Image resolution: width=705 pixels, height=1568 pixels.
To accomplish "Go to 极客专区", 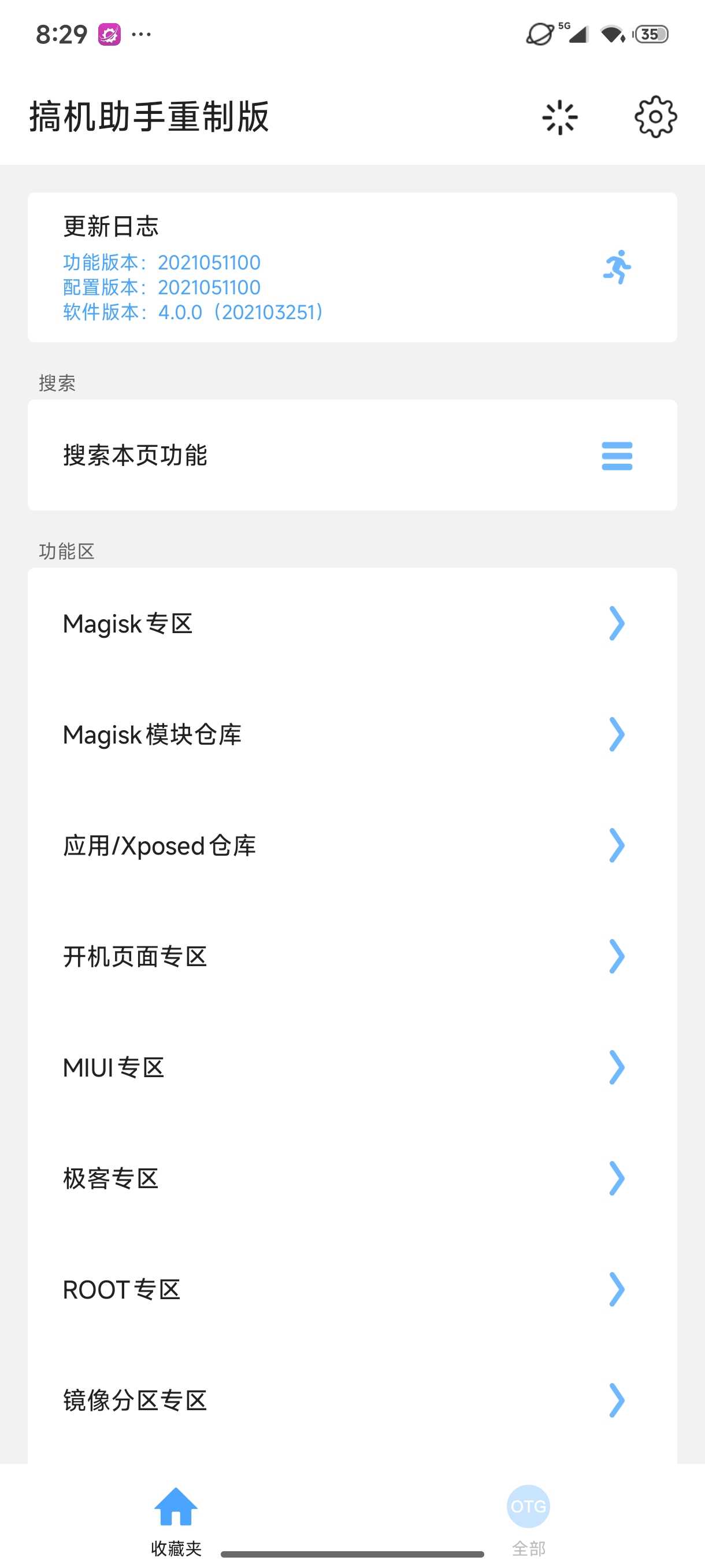I will (x=351, y=1178).
